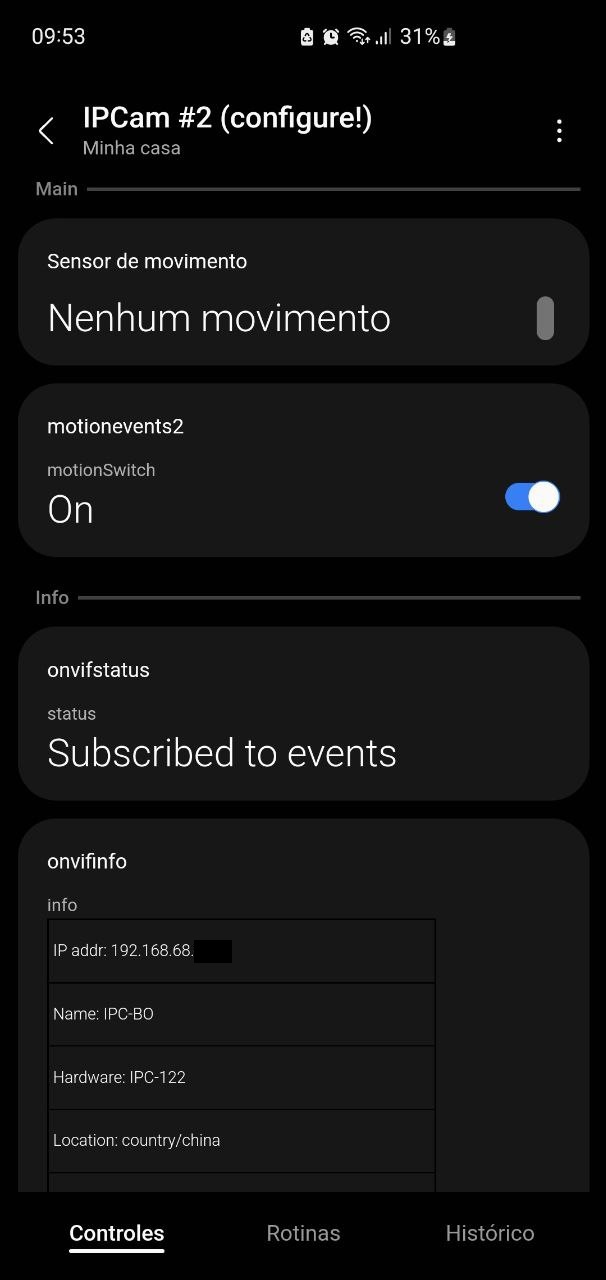Image resolution: width=606 pixels, height=1280 pixels.
Task: Turn off the motionSwitch toggle
Action: tap(532, 497)
